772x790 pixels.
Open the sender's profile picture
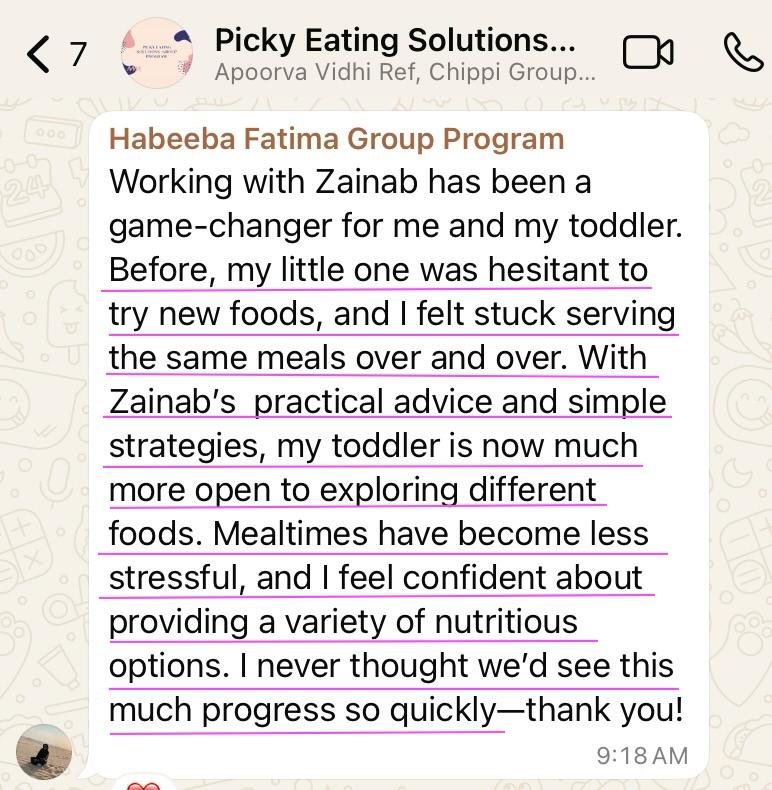[x=44, y=751]
